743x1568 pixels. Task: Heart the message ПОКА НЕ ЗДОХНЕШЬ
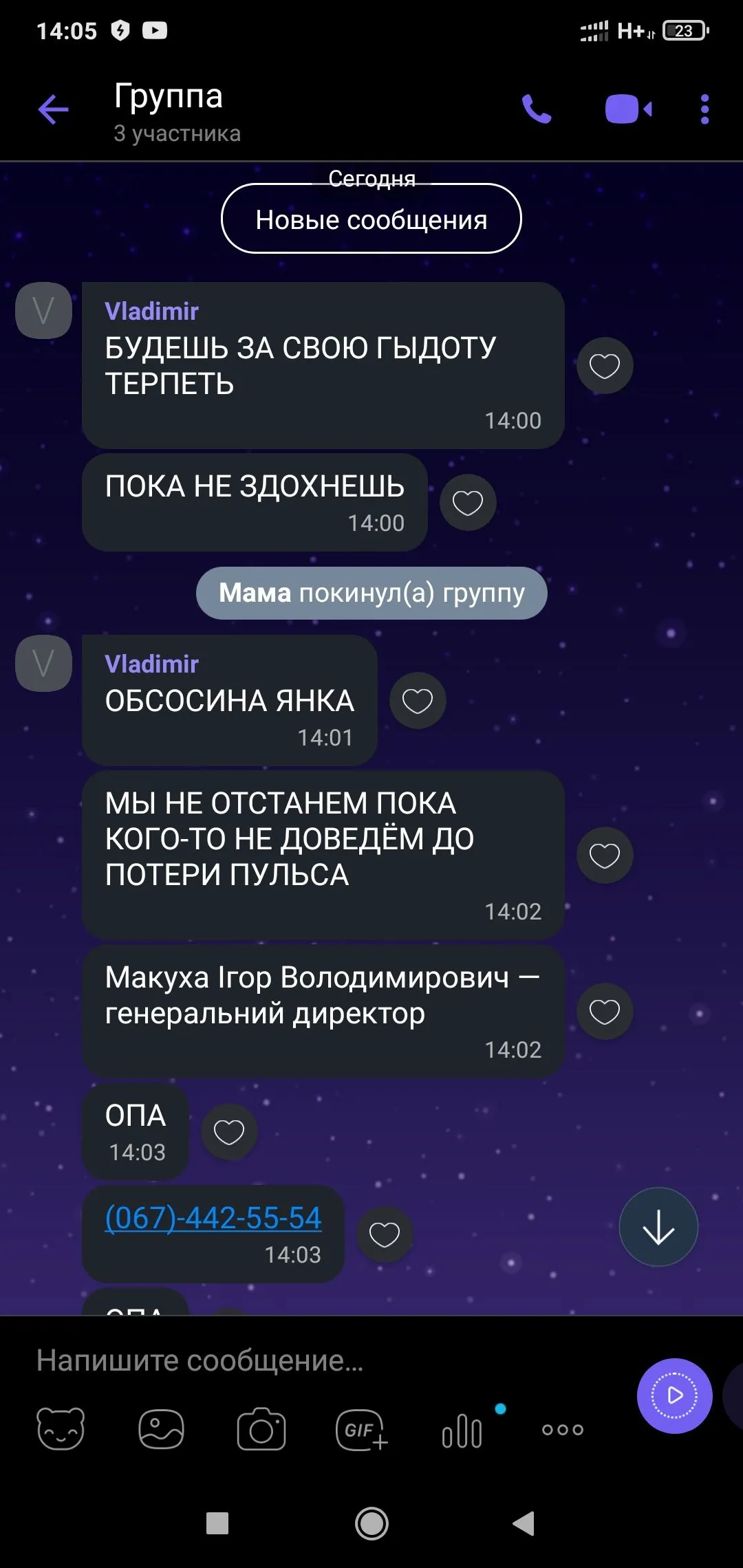[x=468, y=502]
